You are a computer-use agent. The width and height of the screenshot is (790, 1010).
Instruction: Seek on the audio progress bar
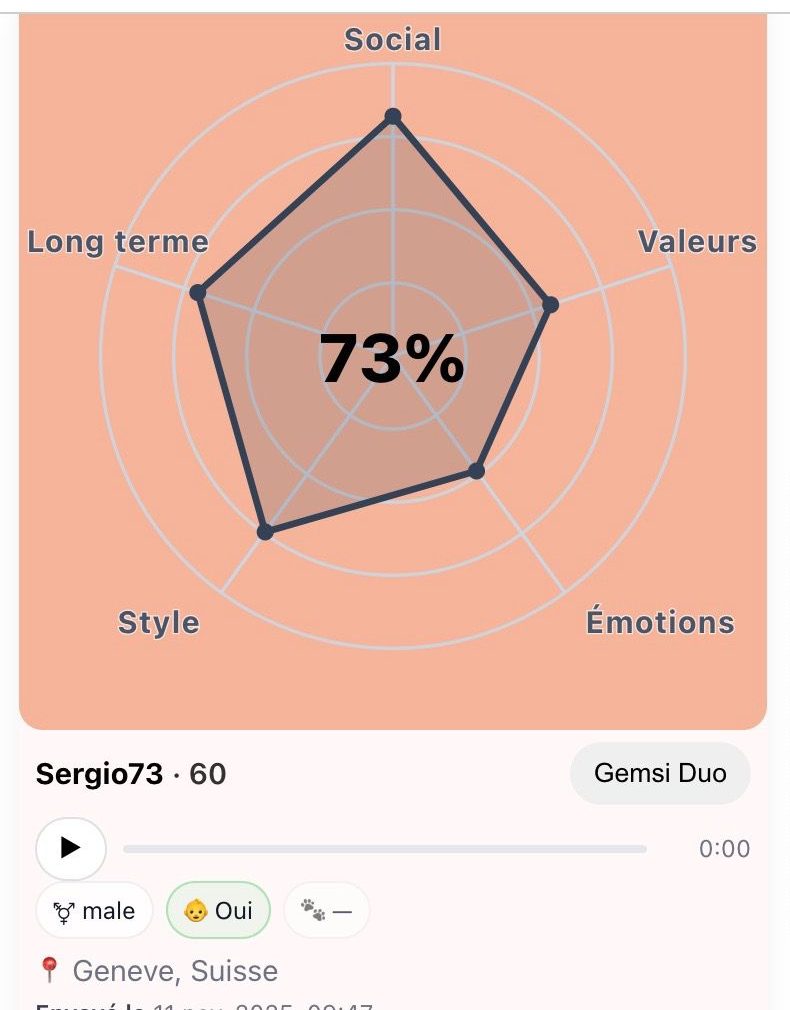click(x=385, y=849)
